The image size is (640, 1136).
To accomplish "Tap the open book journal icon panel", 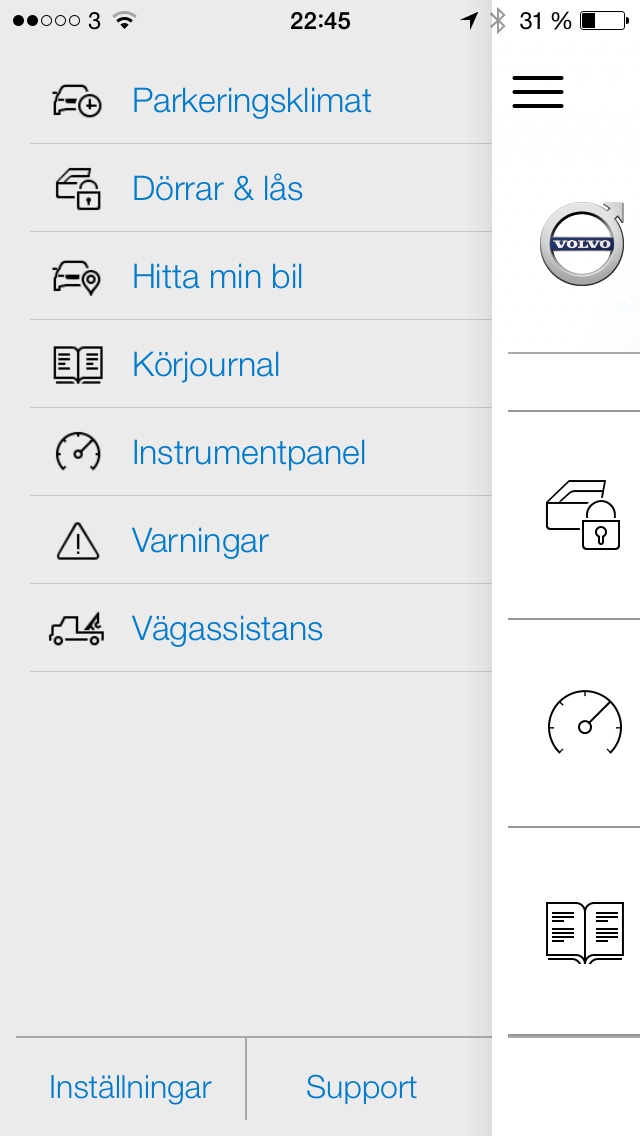I will pos(585,931).
